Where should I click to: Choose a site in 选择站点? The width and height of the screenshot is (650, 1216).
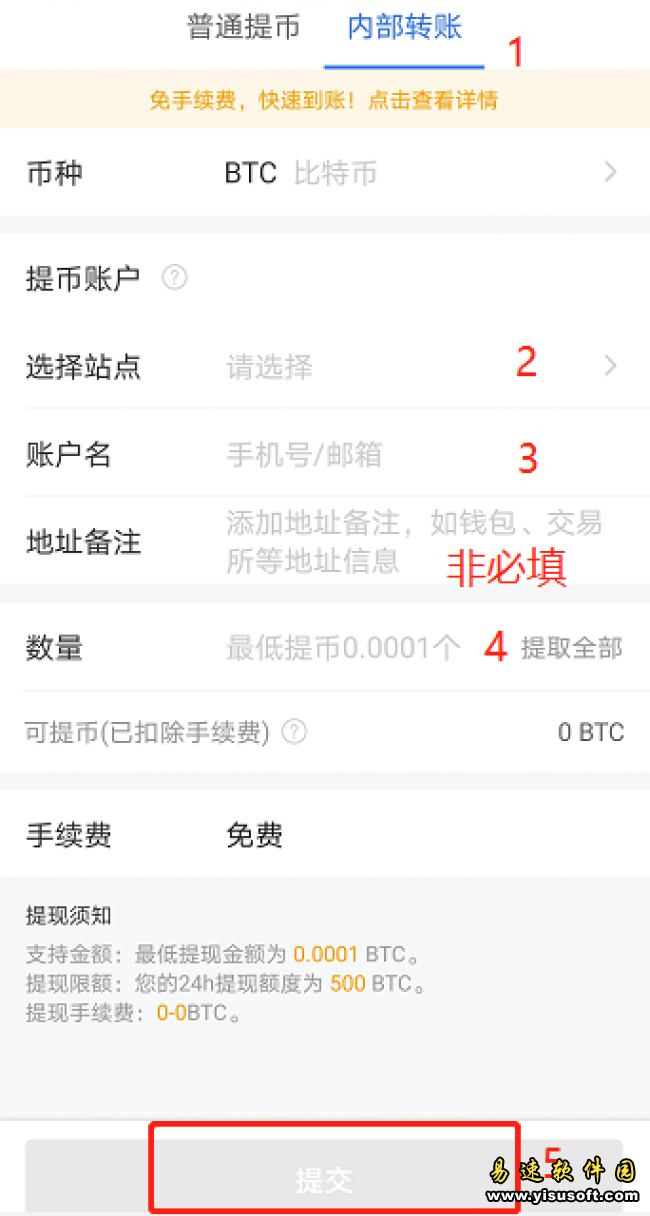tap(420, 366)
